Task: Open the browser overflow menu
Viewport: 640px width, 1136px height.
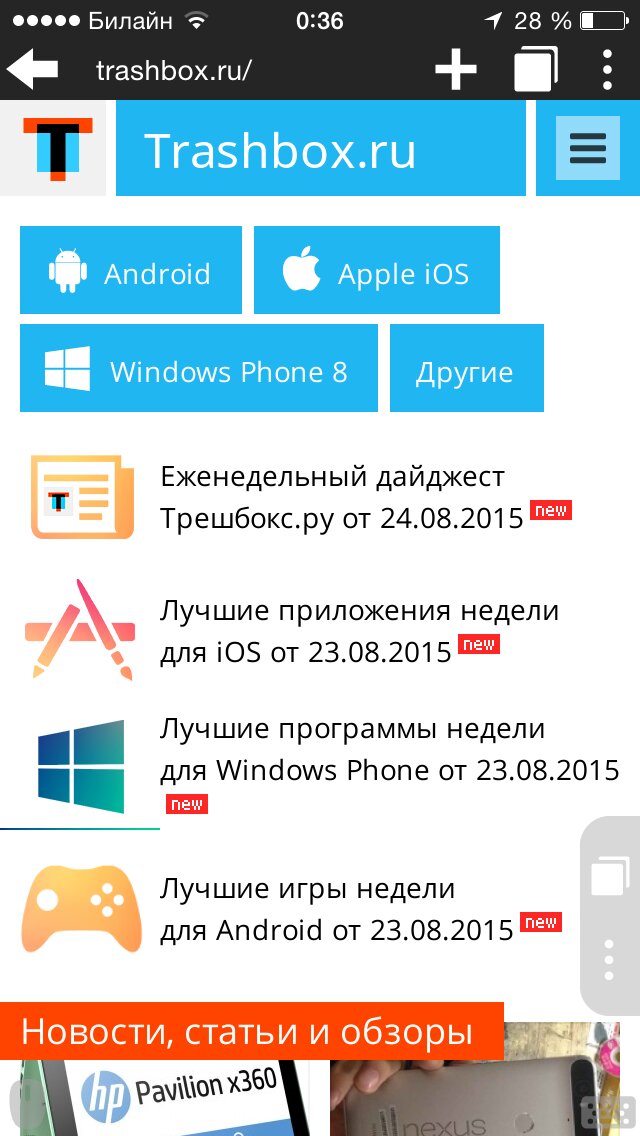Action: coord(607,70)
